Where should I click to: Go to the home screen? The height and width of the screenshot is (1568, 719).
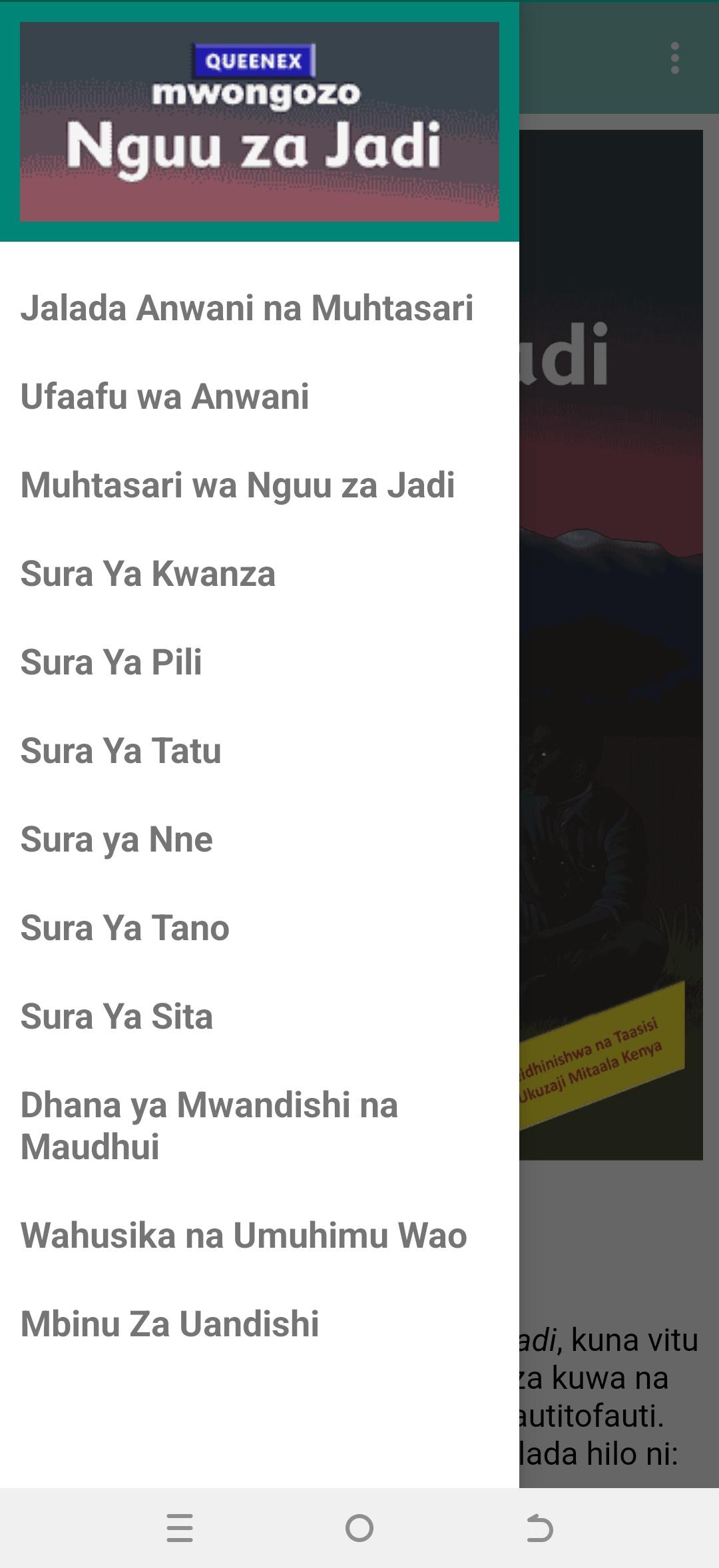point(359,1528)
